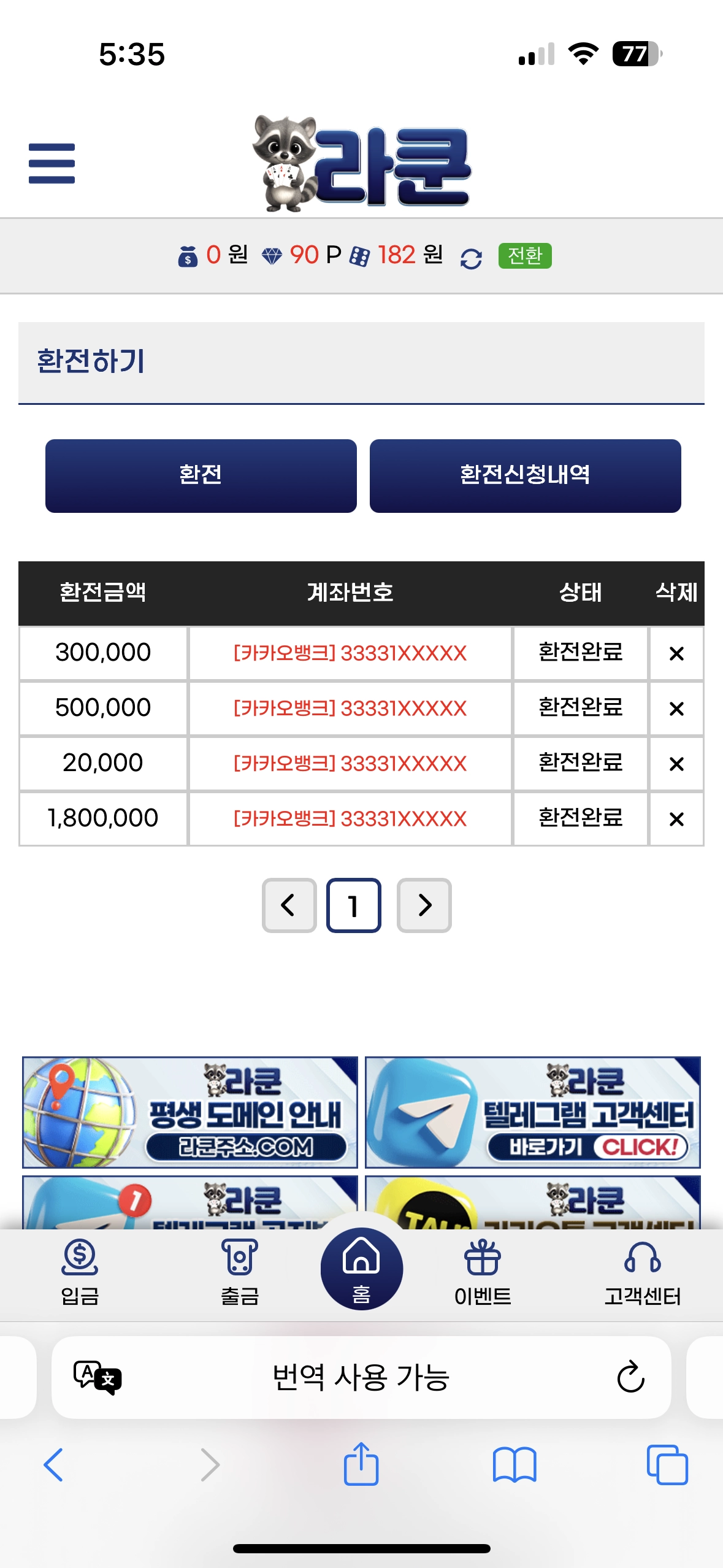This screenshot has width=723, height=1568.
Task: Open the 텔레그램 고객센터 banner
Action: [x=532, y=1112]
